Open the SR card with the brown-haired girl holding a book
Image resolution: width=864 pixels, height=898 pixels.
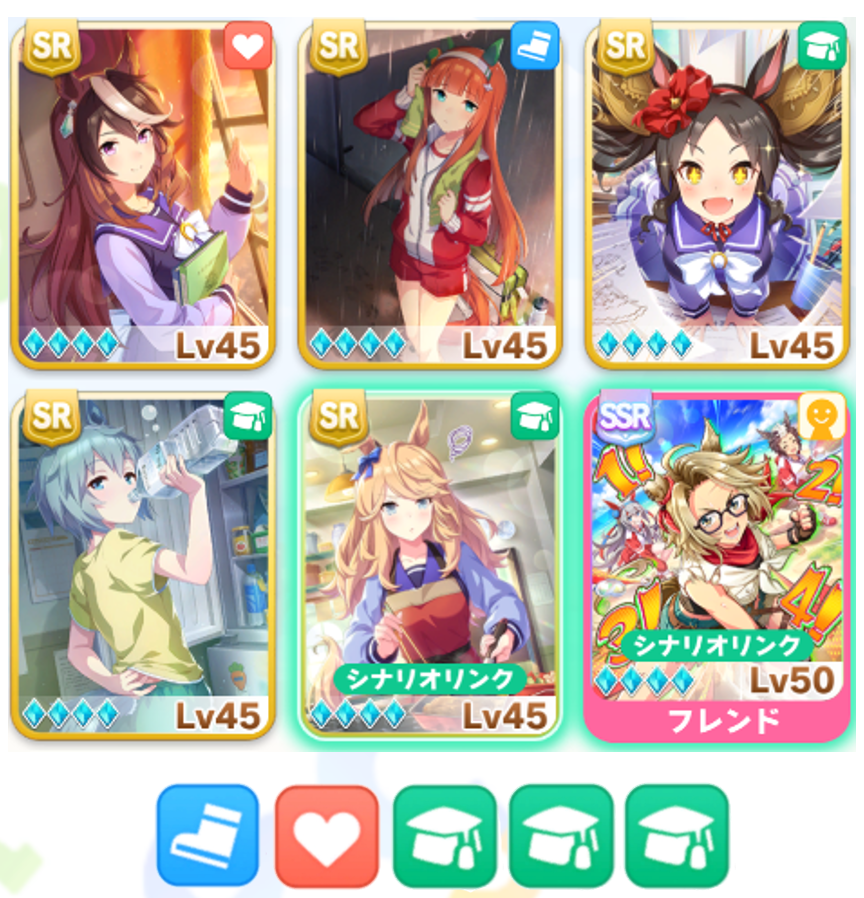pyautogui.click(x=141, y=195)
